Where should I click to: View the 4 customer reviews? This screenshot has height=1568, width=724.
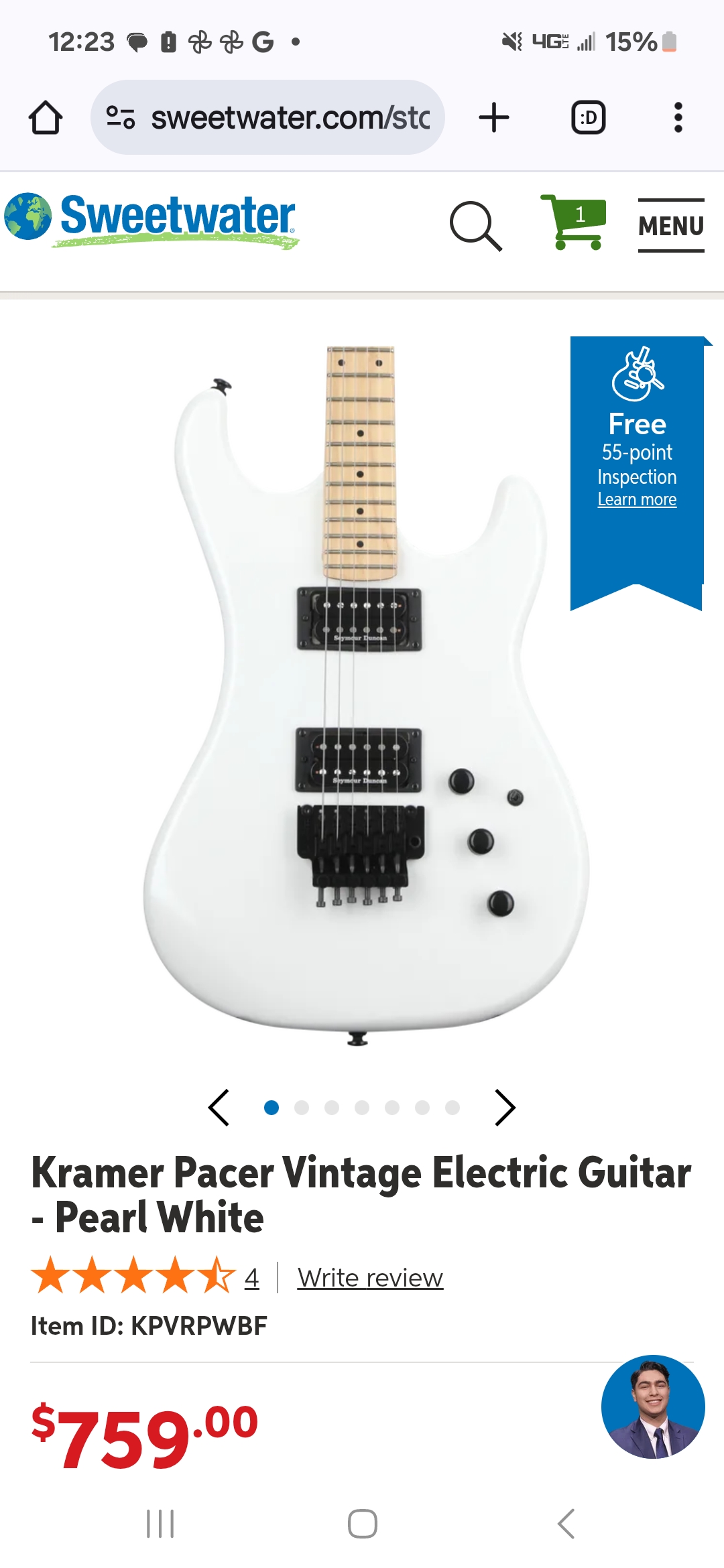pyautogui.click(x=251, y=1278)
